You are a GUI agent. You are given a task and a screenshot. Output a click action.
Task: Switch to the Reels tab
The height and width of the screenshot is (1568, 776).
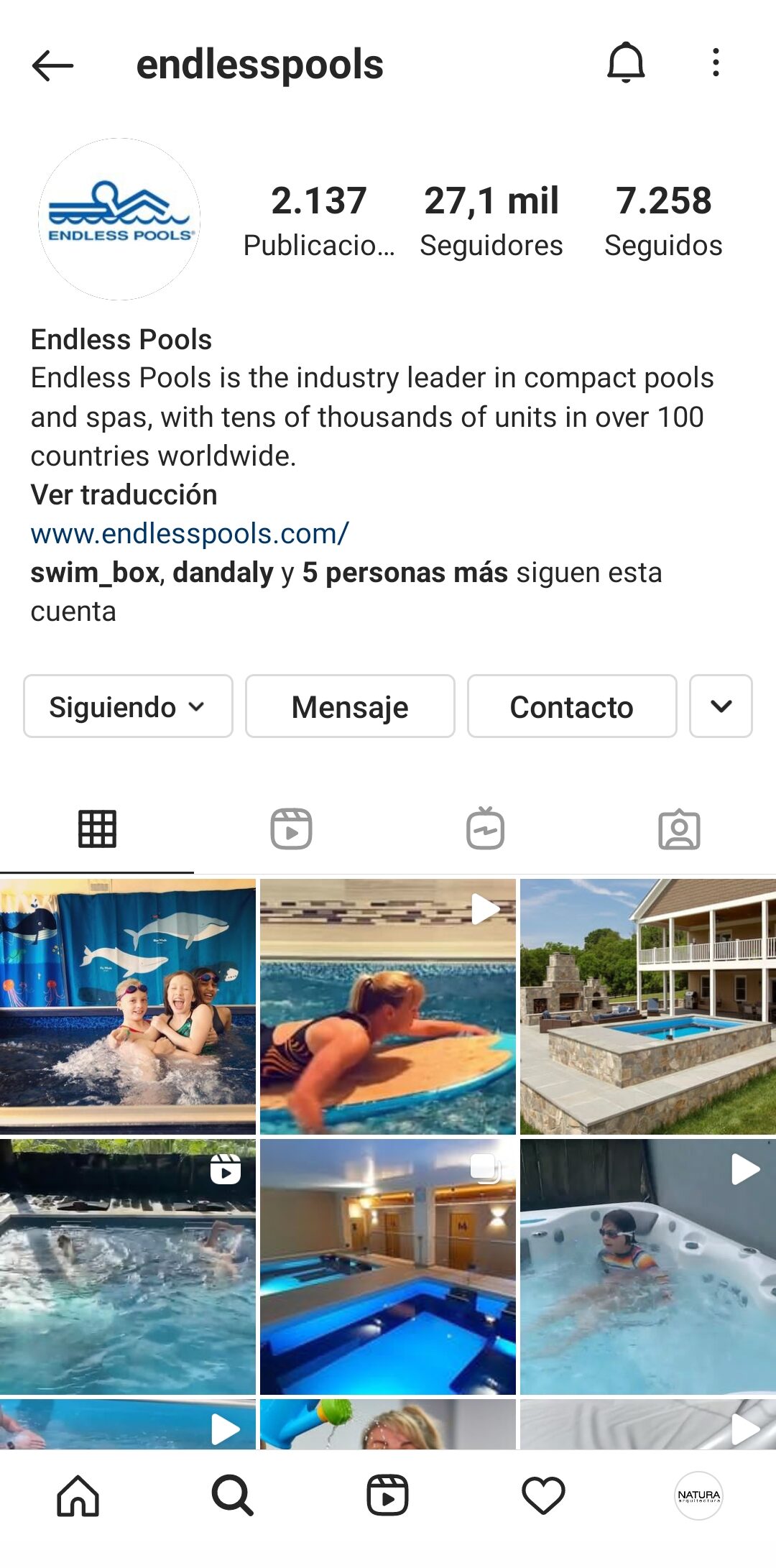291,829
